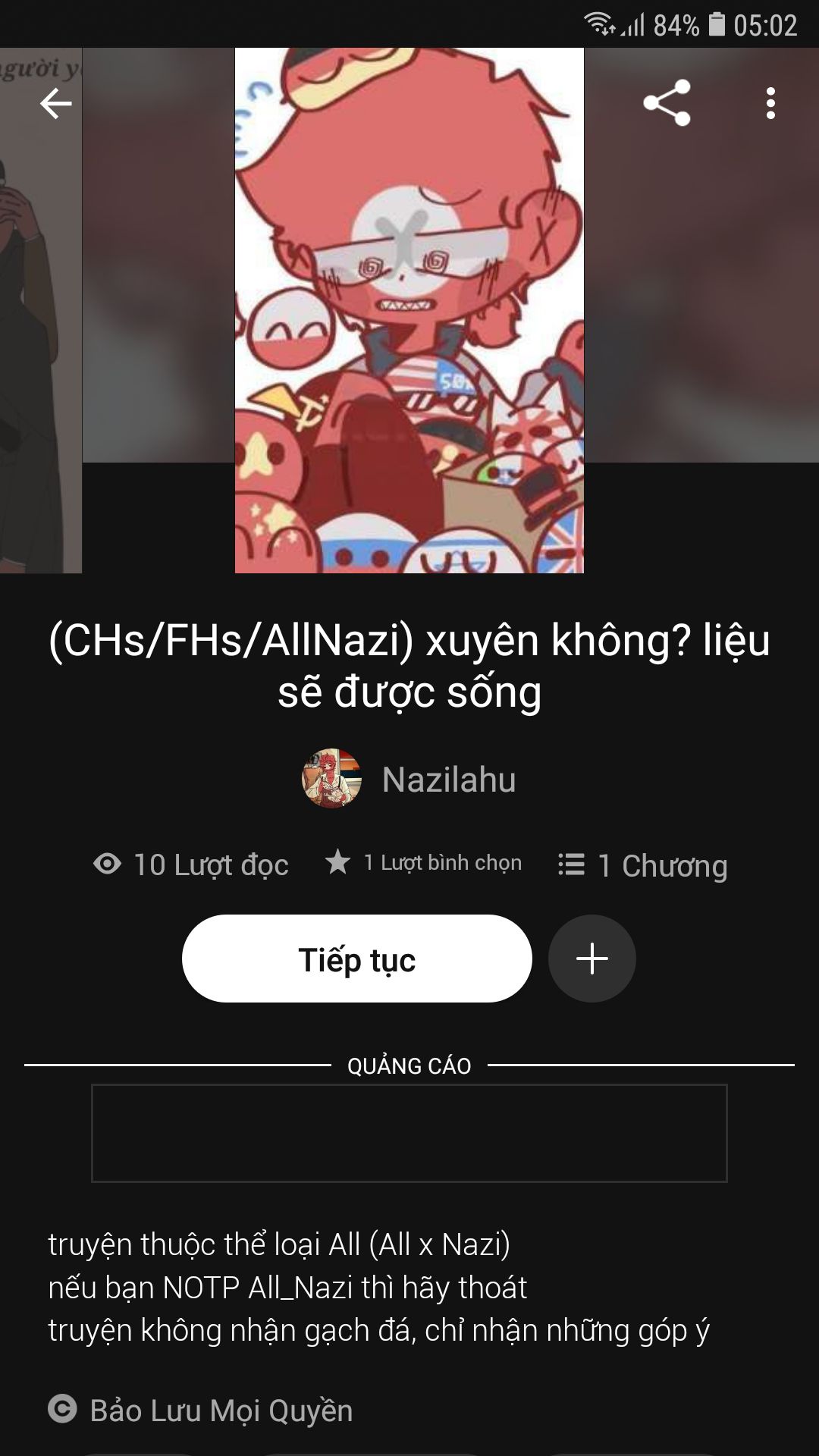Open the 1 Chương chapter list
Image resolution: width=819 pixels, height=1456 pixels.
(x=643, y=865)
